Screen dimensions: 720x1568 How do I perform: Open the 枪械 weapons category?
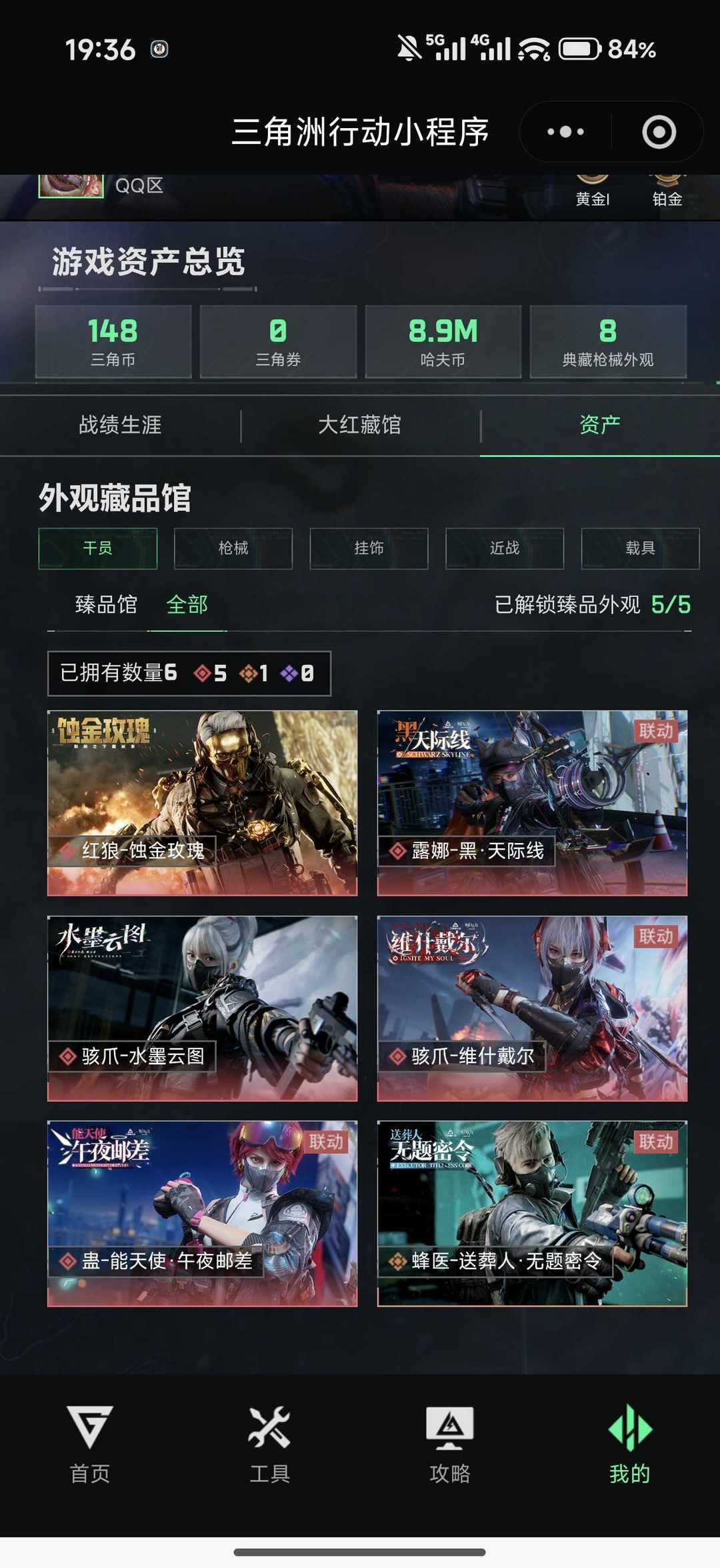233,548
